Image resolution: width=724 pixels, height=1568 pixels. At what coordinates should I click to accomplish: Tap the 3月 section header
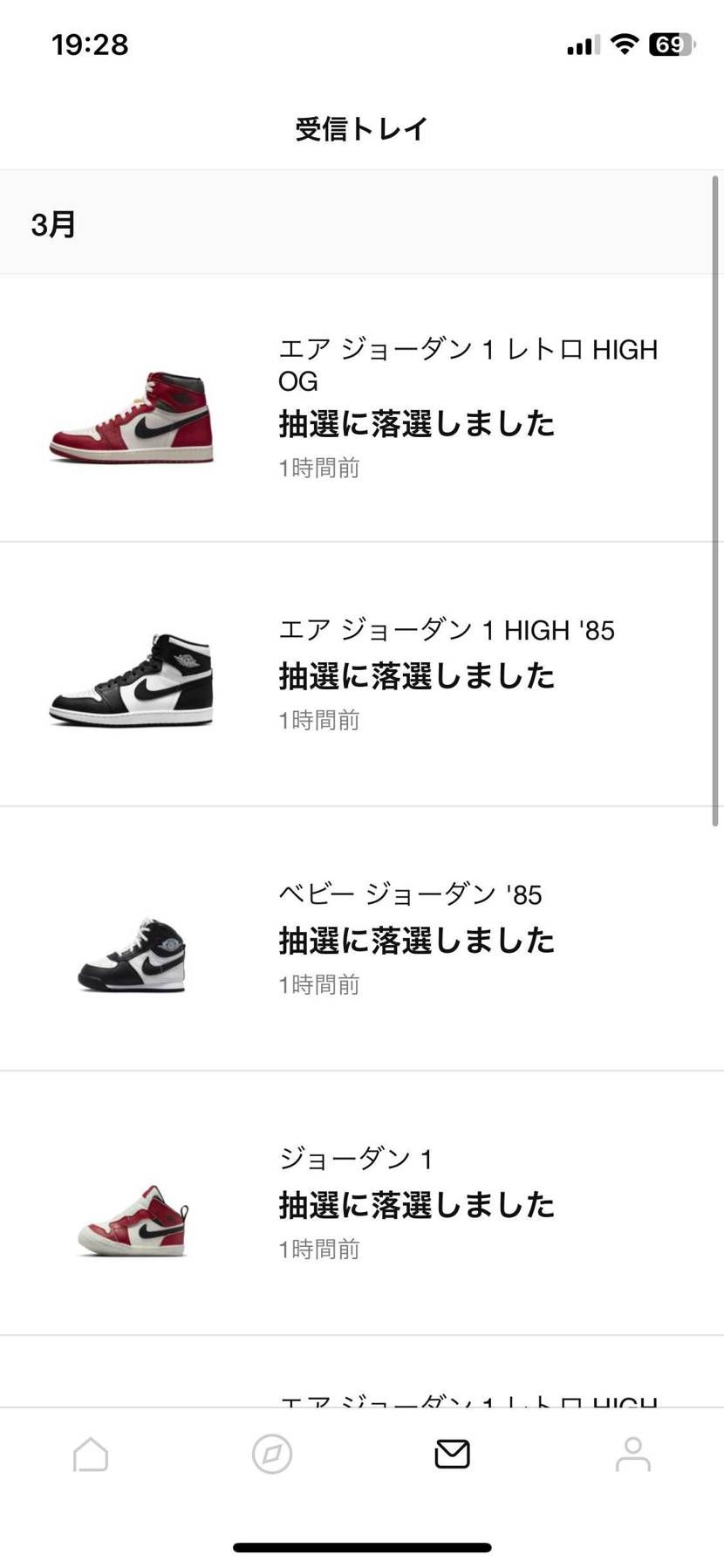52,223
